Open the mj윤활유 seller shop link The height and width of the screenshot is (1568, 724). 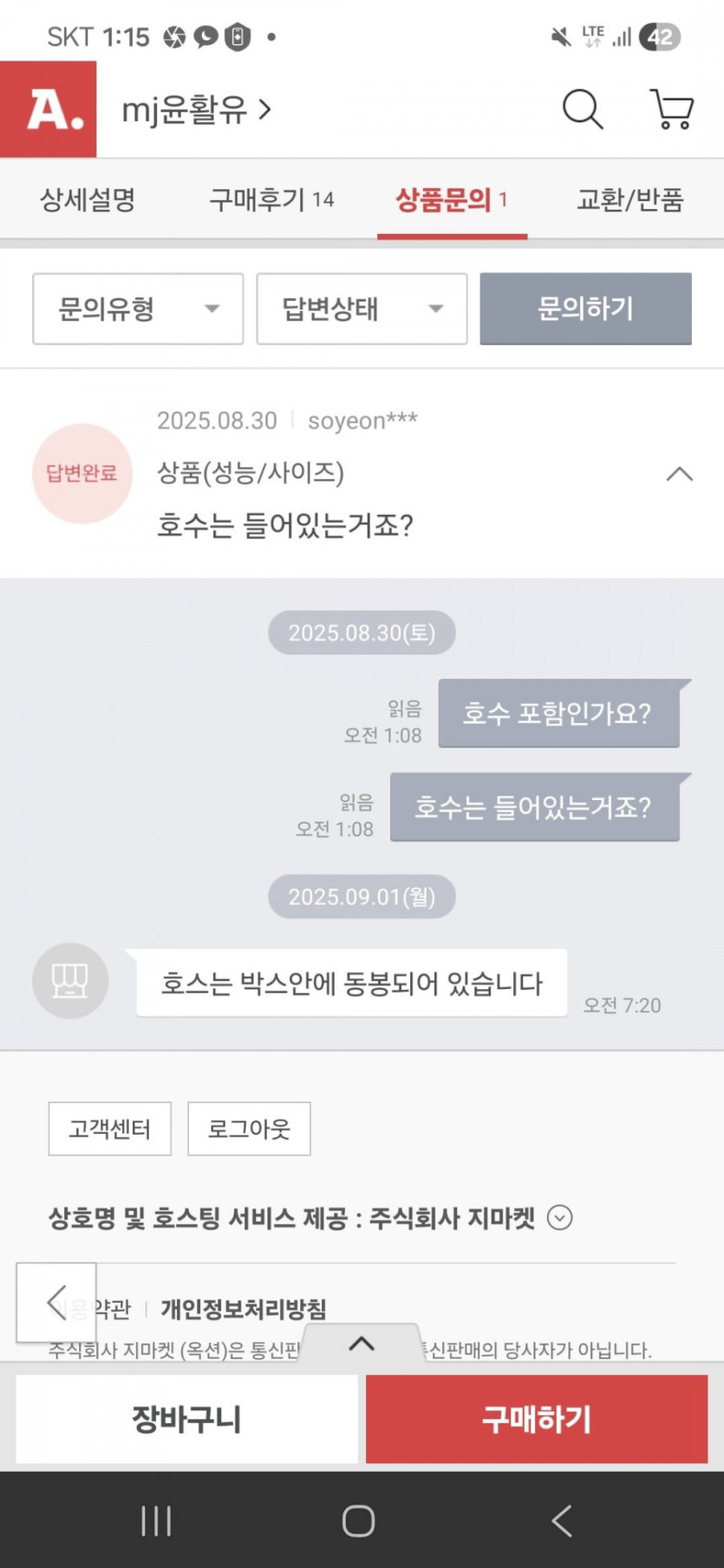point(197,110)
